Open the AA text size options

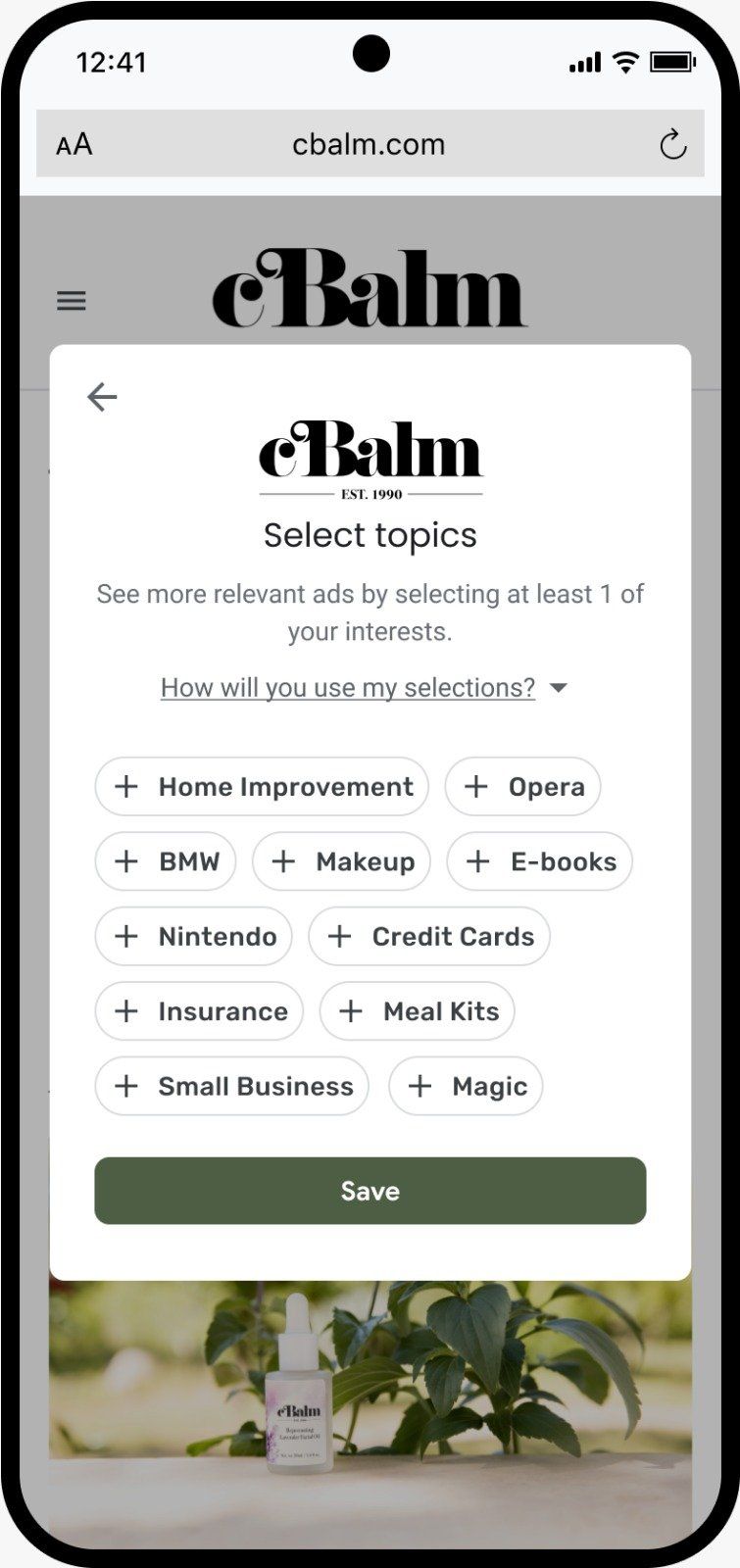[74, 145]
